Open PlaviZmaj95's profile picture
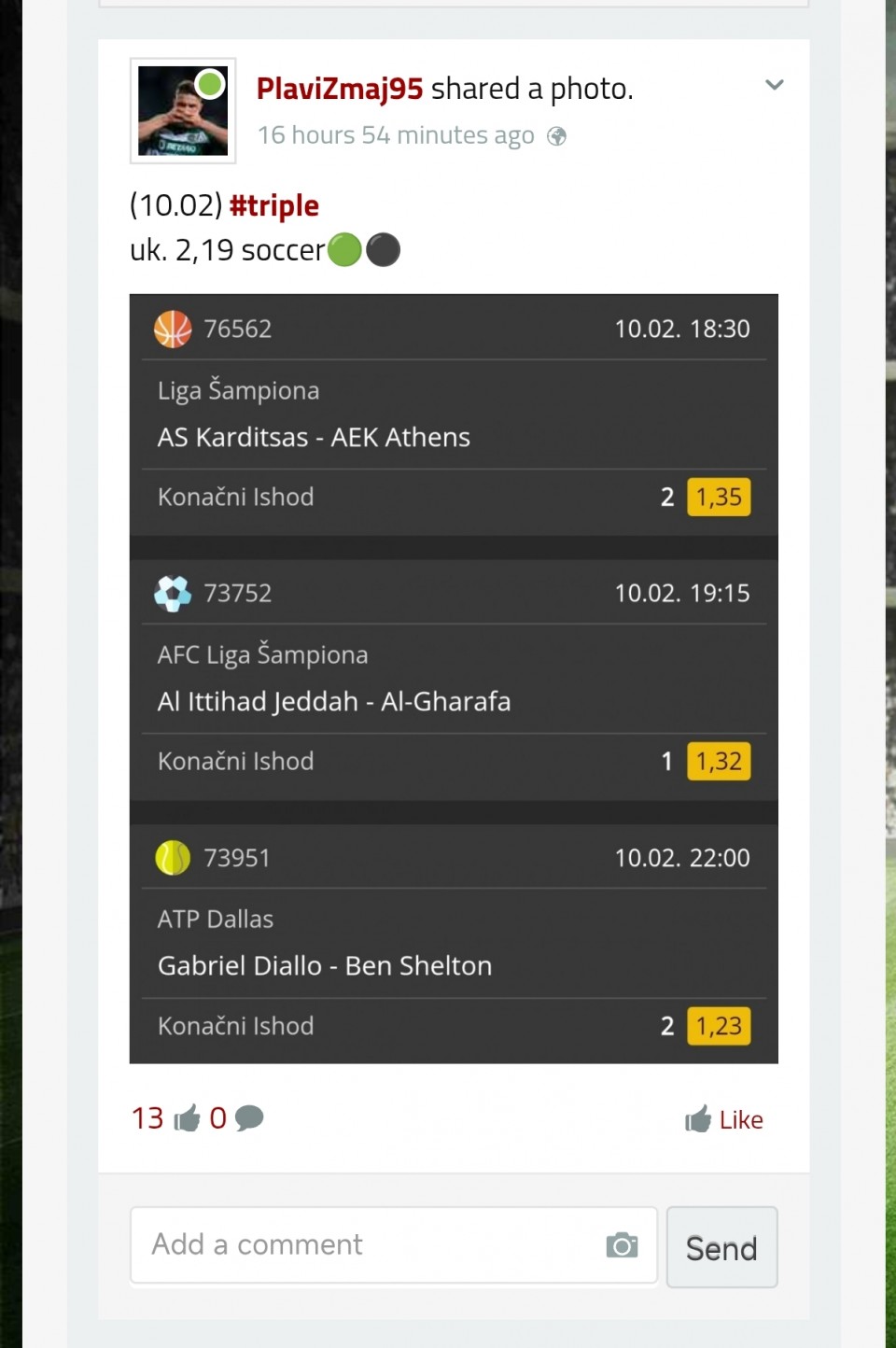The image size is (896, 1348). [183, 111]
